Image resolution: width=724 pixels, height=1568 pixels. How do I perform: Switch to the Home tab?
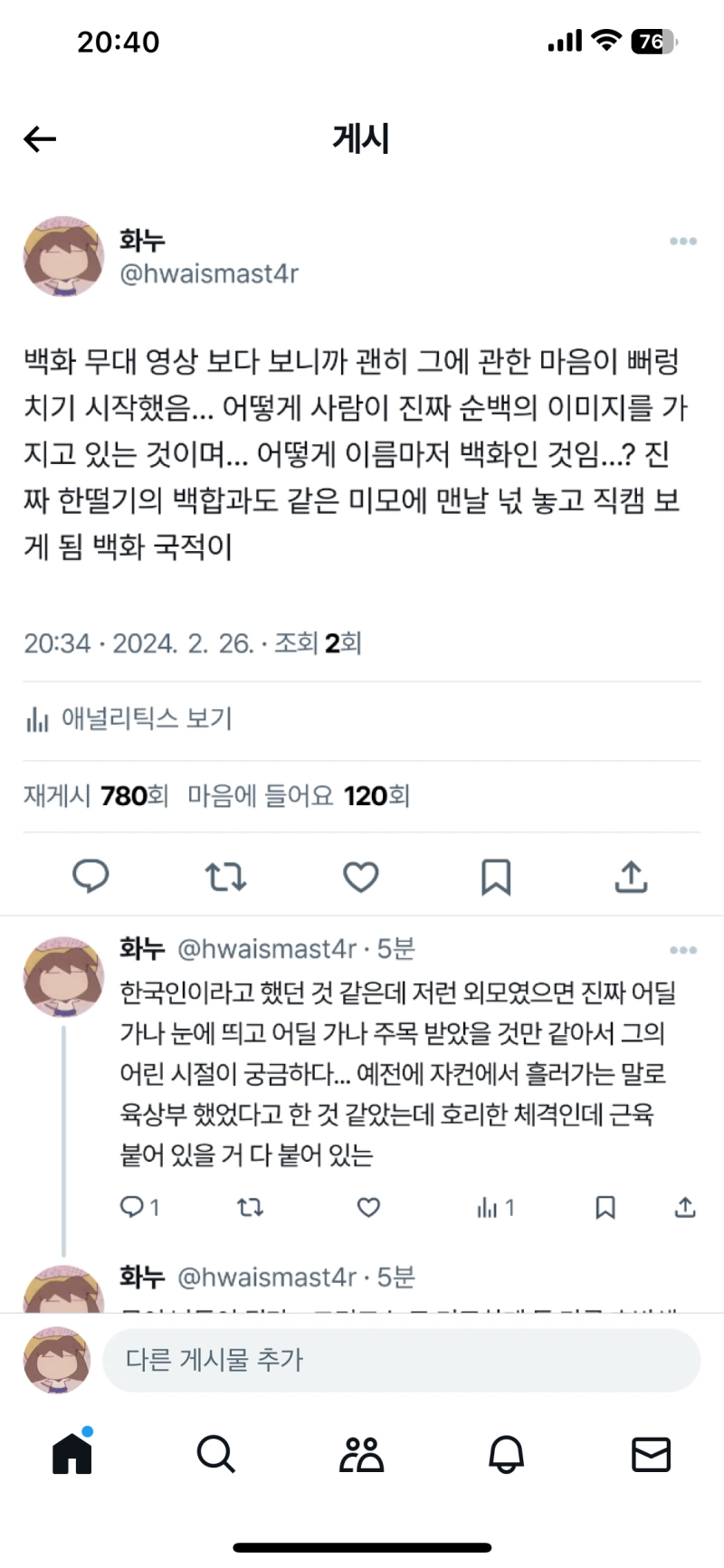(72, 1455)
